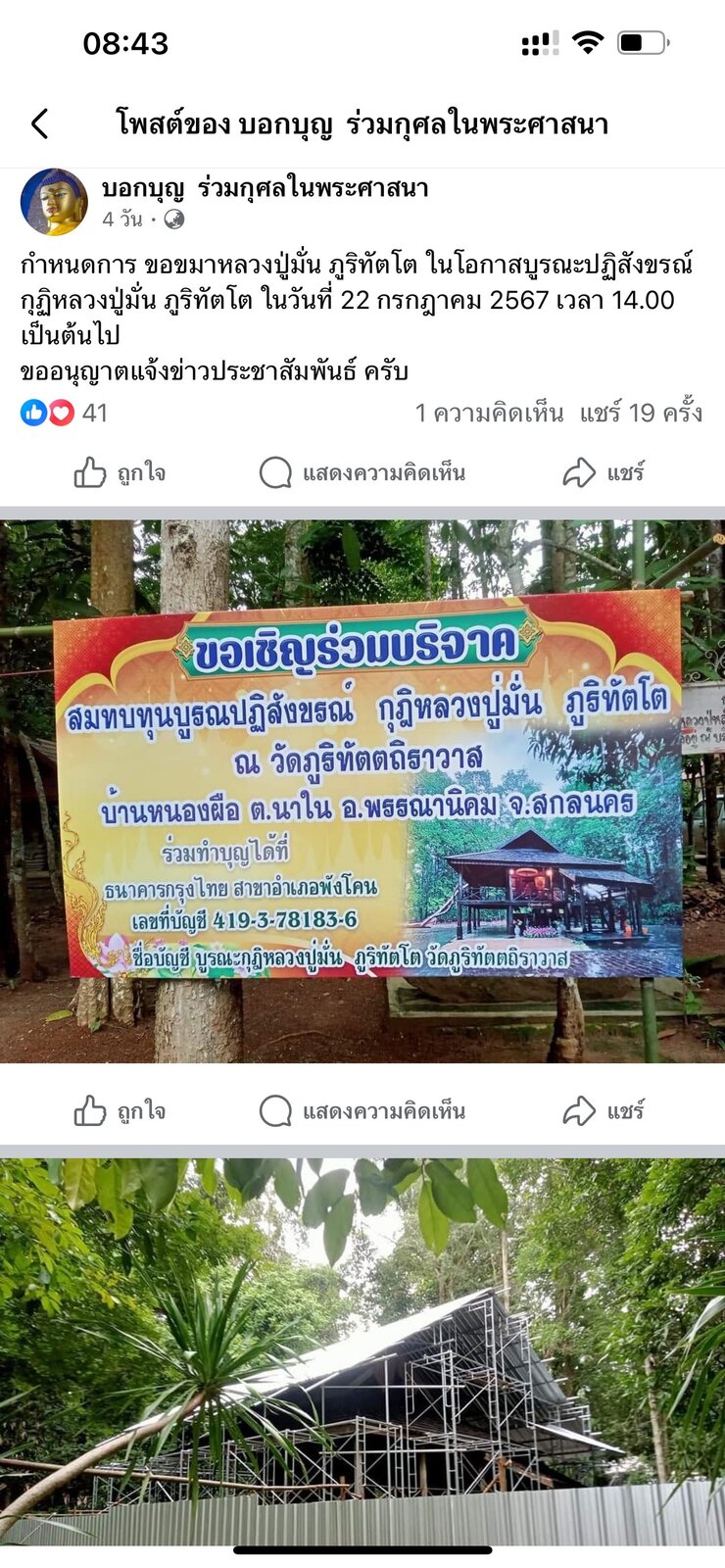725x1568 pixels.
Task: Open the บอกบุญ page profile picture
Action: coord(54,202)
